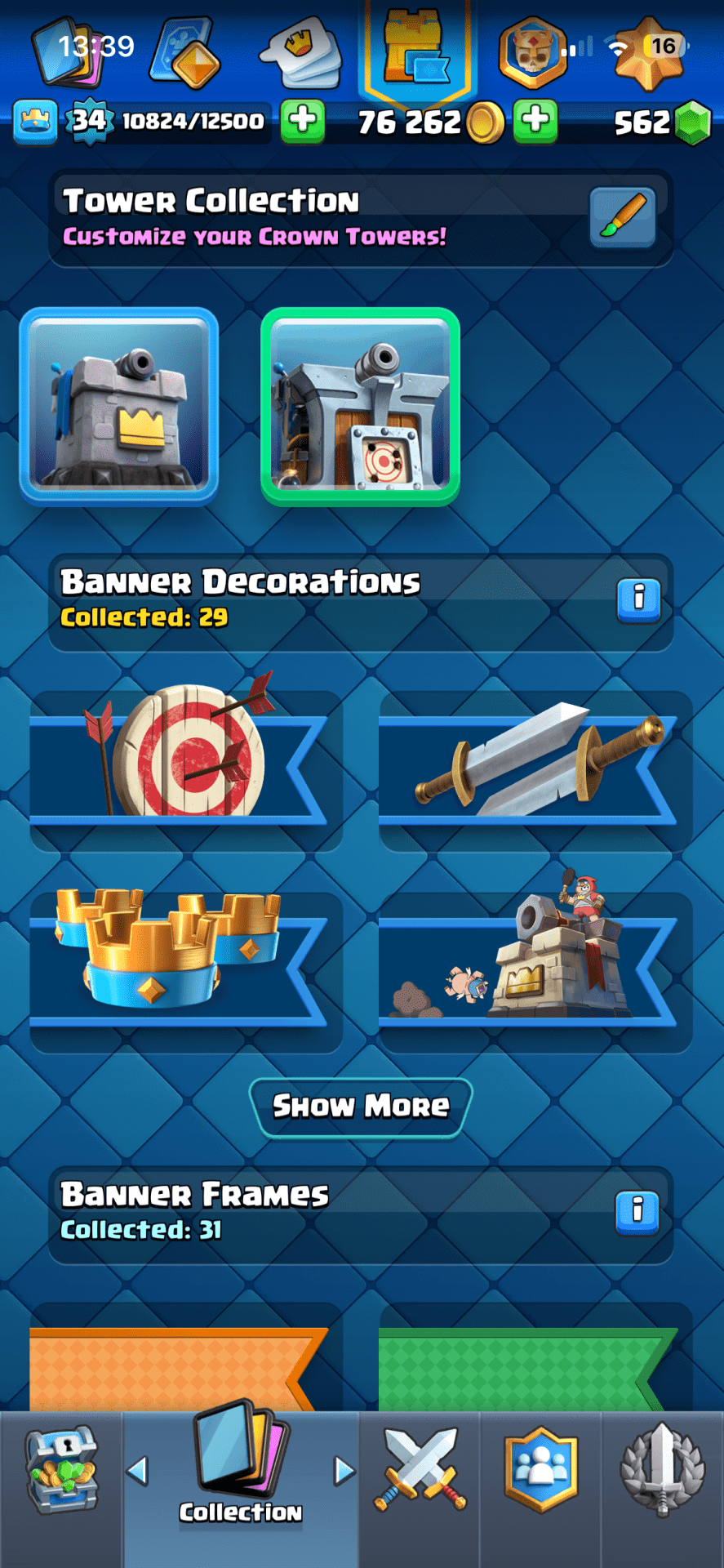Image resolution: width=724 pixels, height=1568 pixels.
Task: Add more gold with plus button
Action: coord(536,121)
